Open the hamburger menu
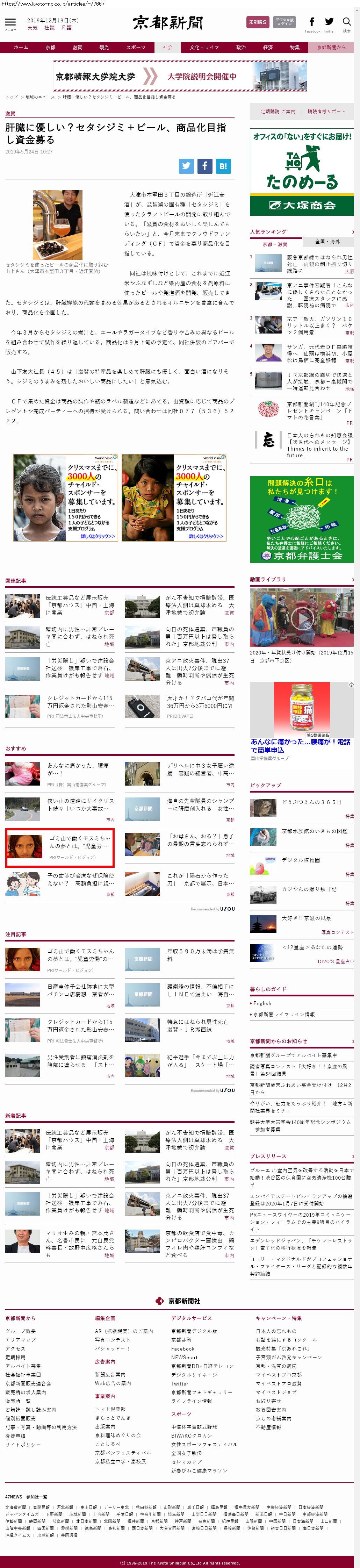The width and height of the screenshot is (360, 1568). (10, 22)
